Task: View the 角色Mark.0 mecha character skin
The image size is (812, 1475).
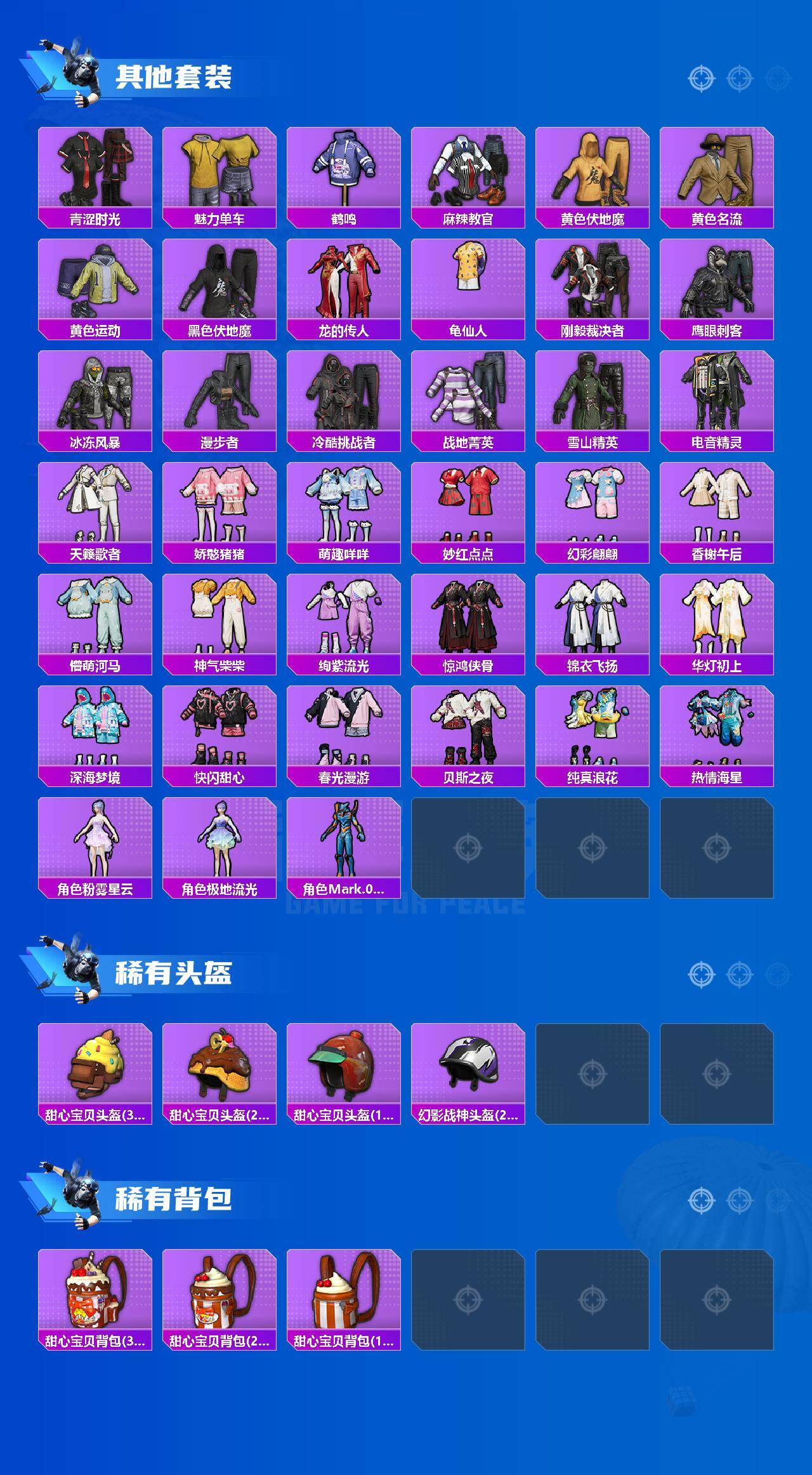Action: [x=343, y=841]
